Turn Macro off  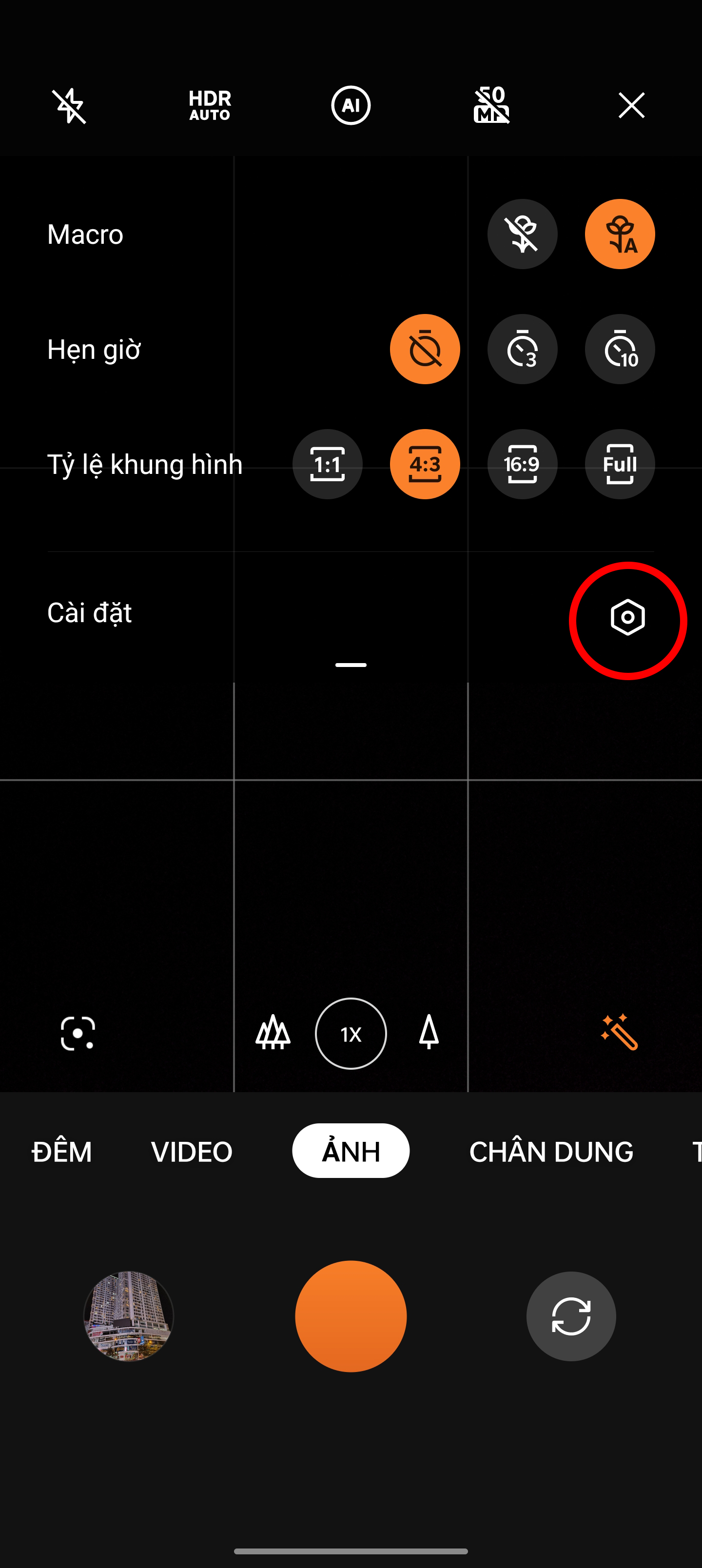tap(522, 235)
